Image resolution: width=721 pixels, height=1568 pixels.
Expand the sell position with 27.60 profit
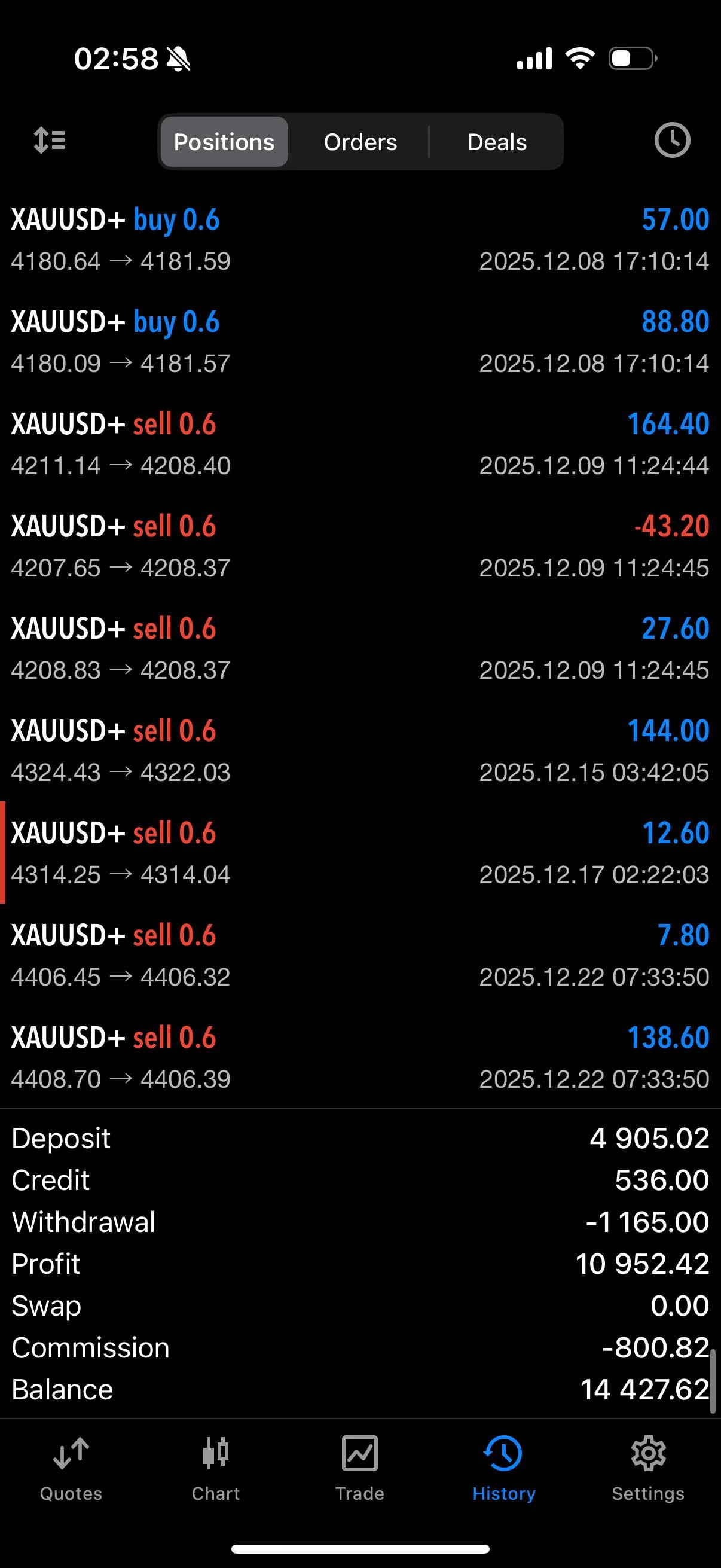click(360, 649)
